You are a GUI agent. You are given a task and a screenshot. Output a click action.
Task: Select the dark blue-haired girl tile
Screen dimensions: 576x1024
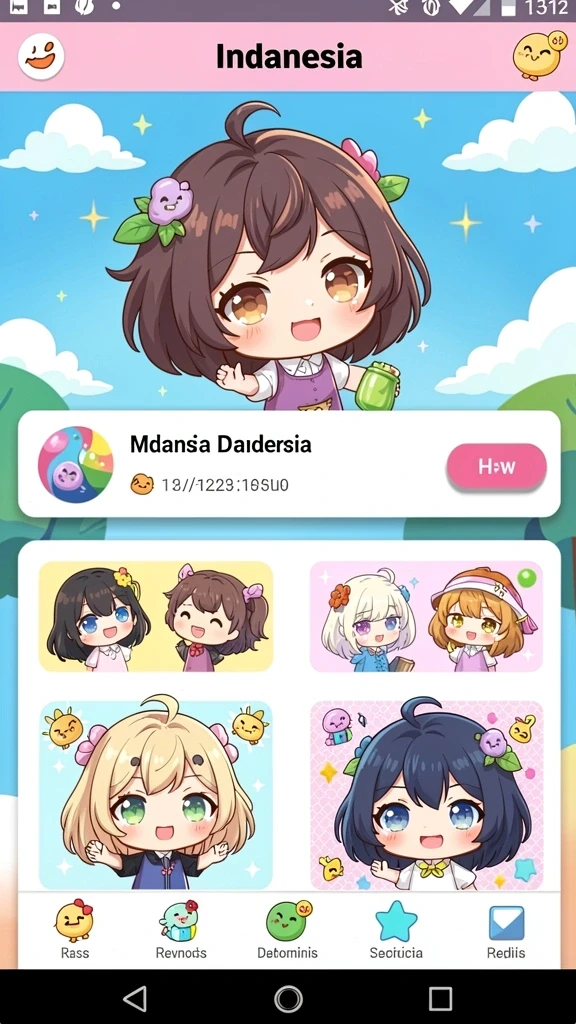(x=426, y=795)
